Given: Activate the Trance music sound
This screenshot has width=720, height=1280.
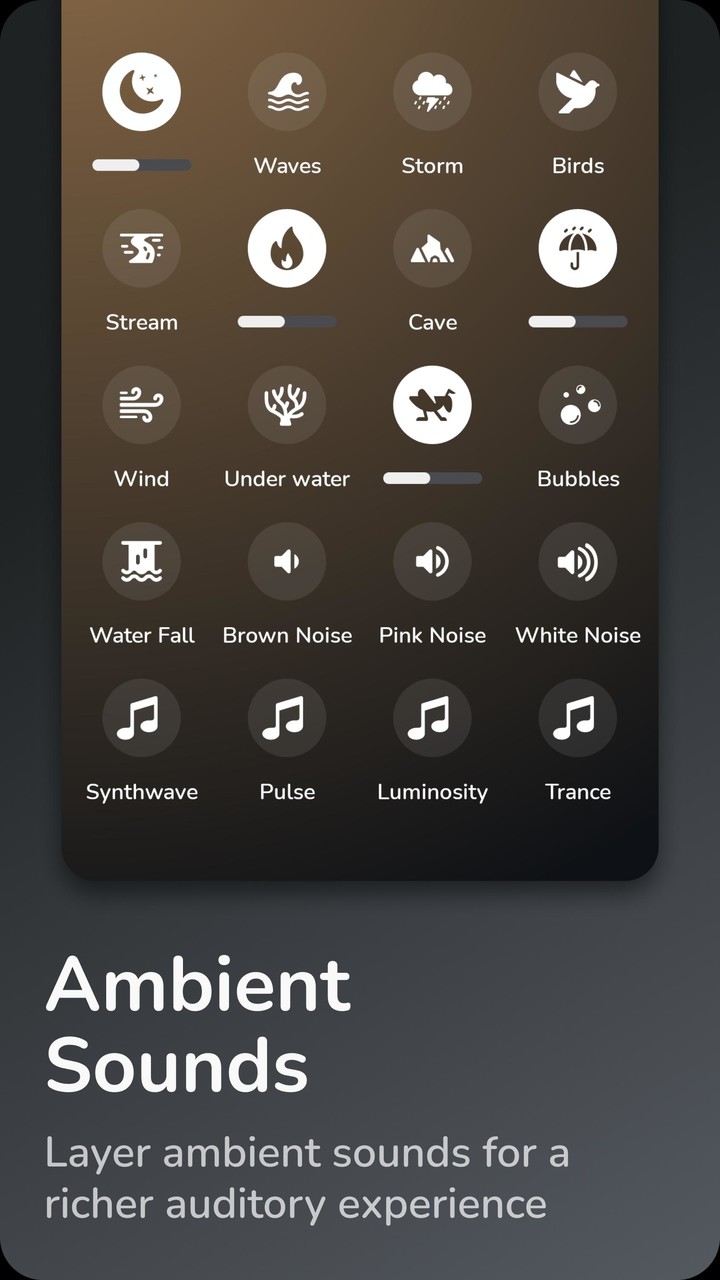Looking at the screenshot, I should (x=577, y=717).
